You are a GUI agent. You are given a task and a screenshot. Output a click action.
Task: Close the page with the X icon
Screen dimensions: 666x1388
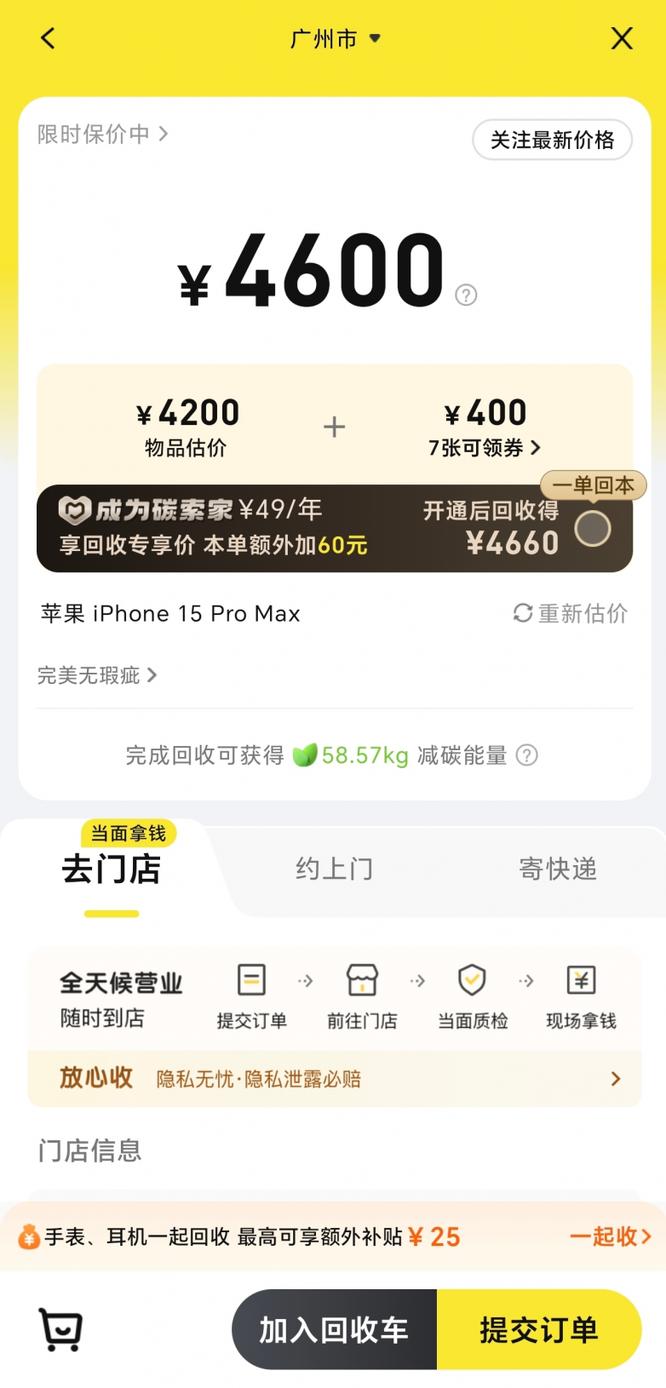tap(621, 38)
